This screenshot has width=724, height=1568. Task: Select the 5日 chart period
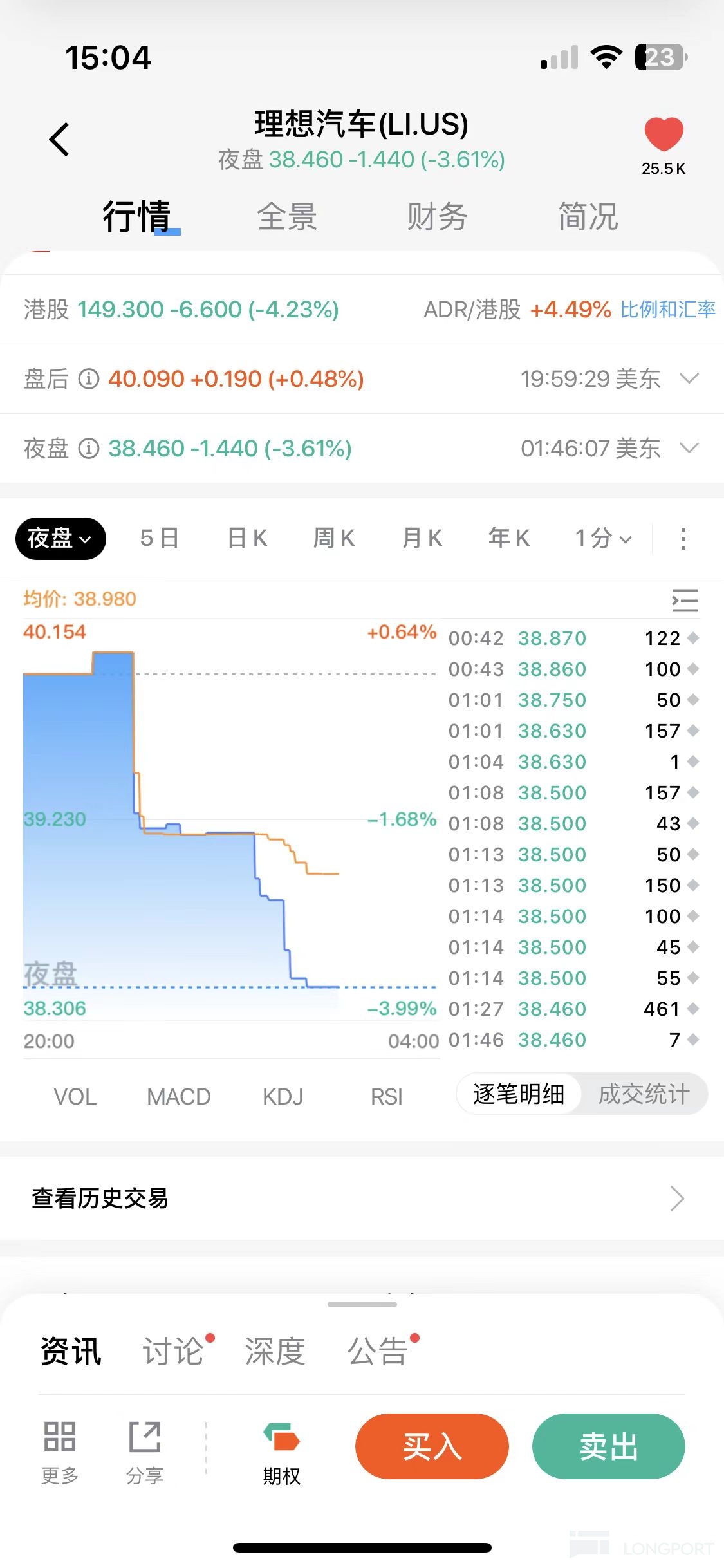(x=159, y=538)
